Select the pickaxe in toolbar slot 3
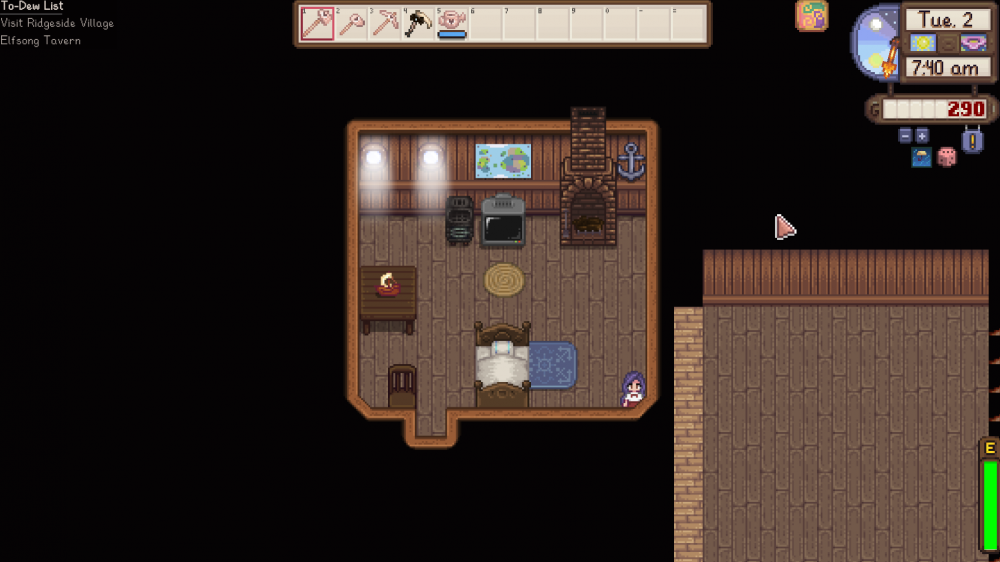This screenshot has width=1000, height=562. click(385, 24)
